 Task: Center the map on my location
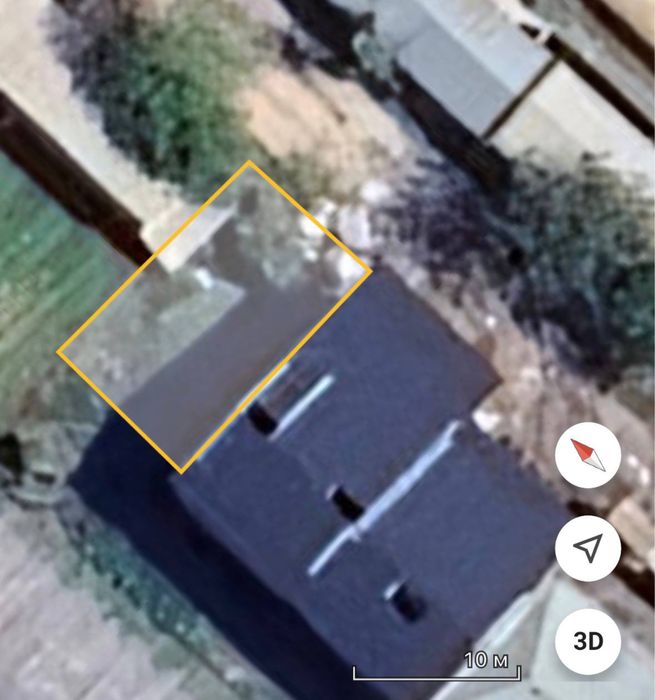coord(588,547)
